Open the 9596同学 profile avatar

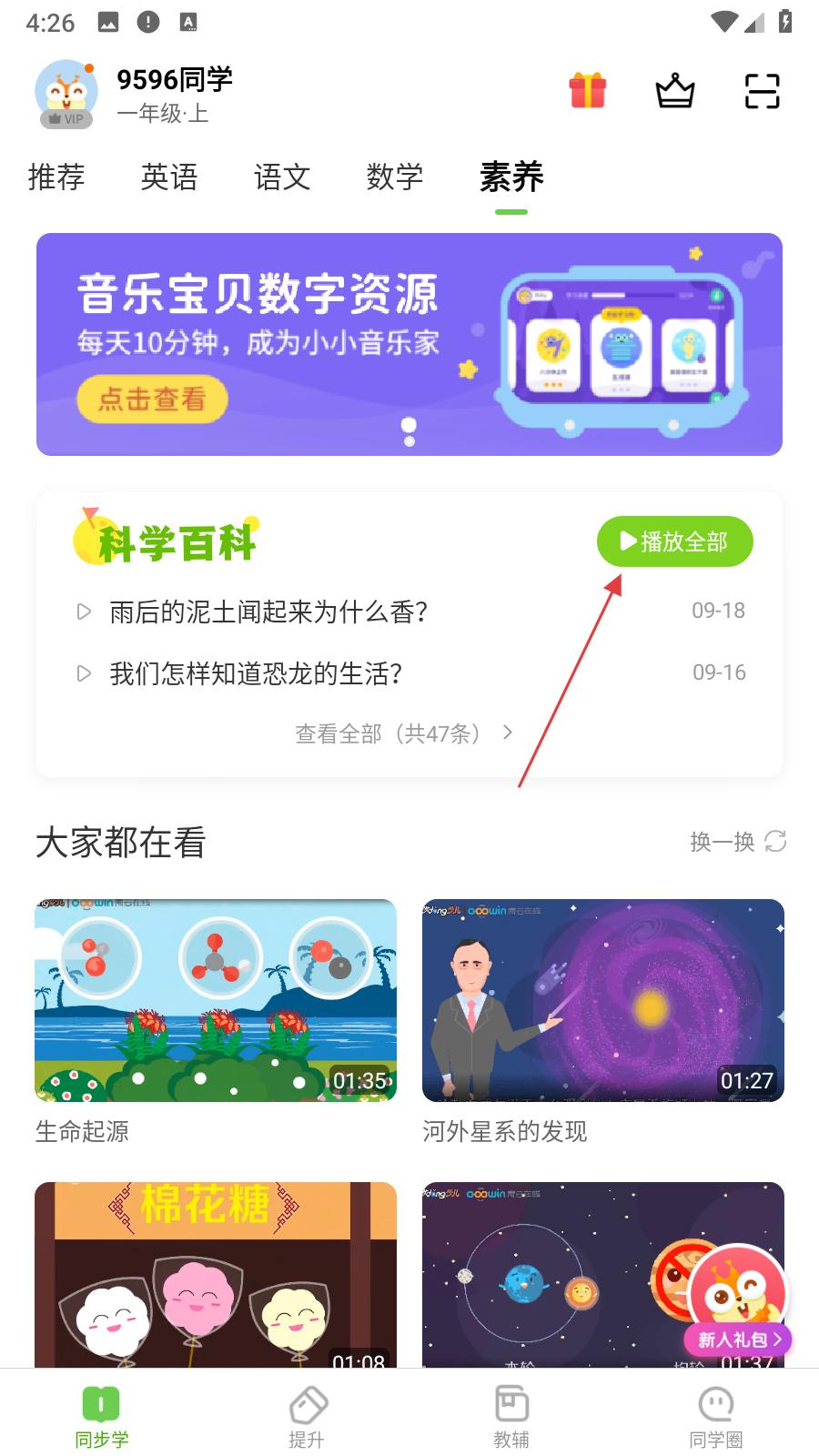coord(66,93)
